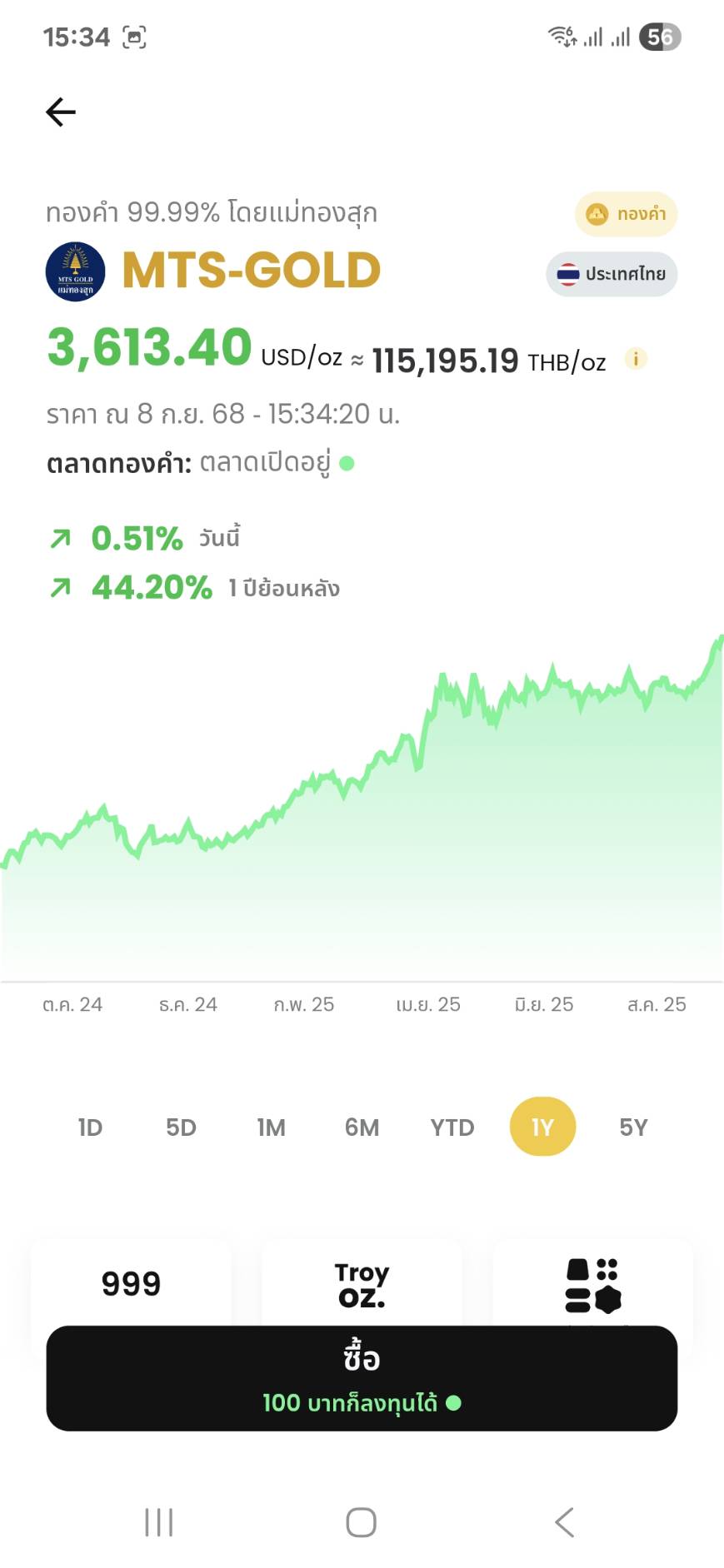Open the 999 purity card

[x=131, y=1283]
